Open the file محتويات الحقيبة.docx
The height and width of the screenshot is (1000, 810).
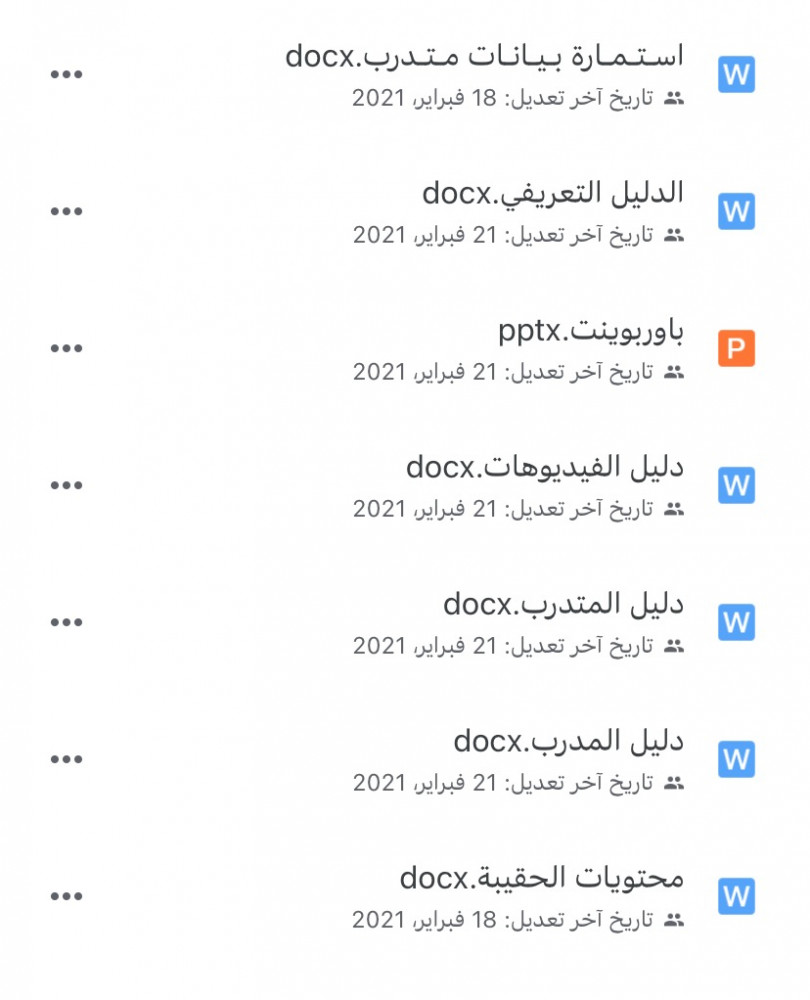click(x=542, y=878)
